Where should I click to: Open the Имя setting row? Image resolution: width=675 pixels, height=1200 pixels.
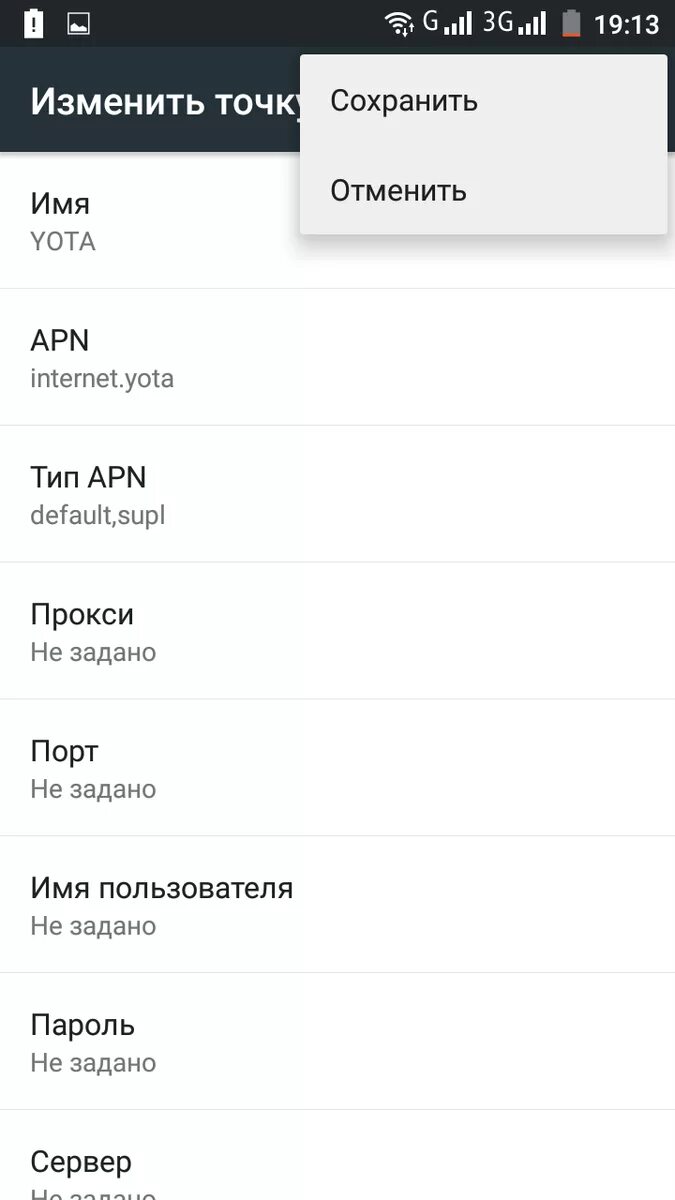(x=337, y=221)
